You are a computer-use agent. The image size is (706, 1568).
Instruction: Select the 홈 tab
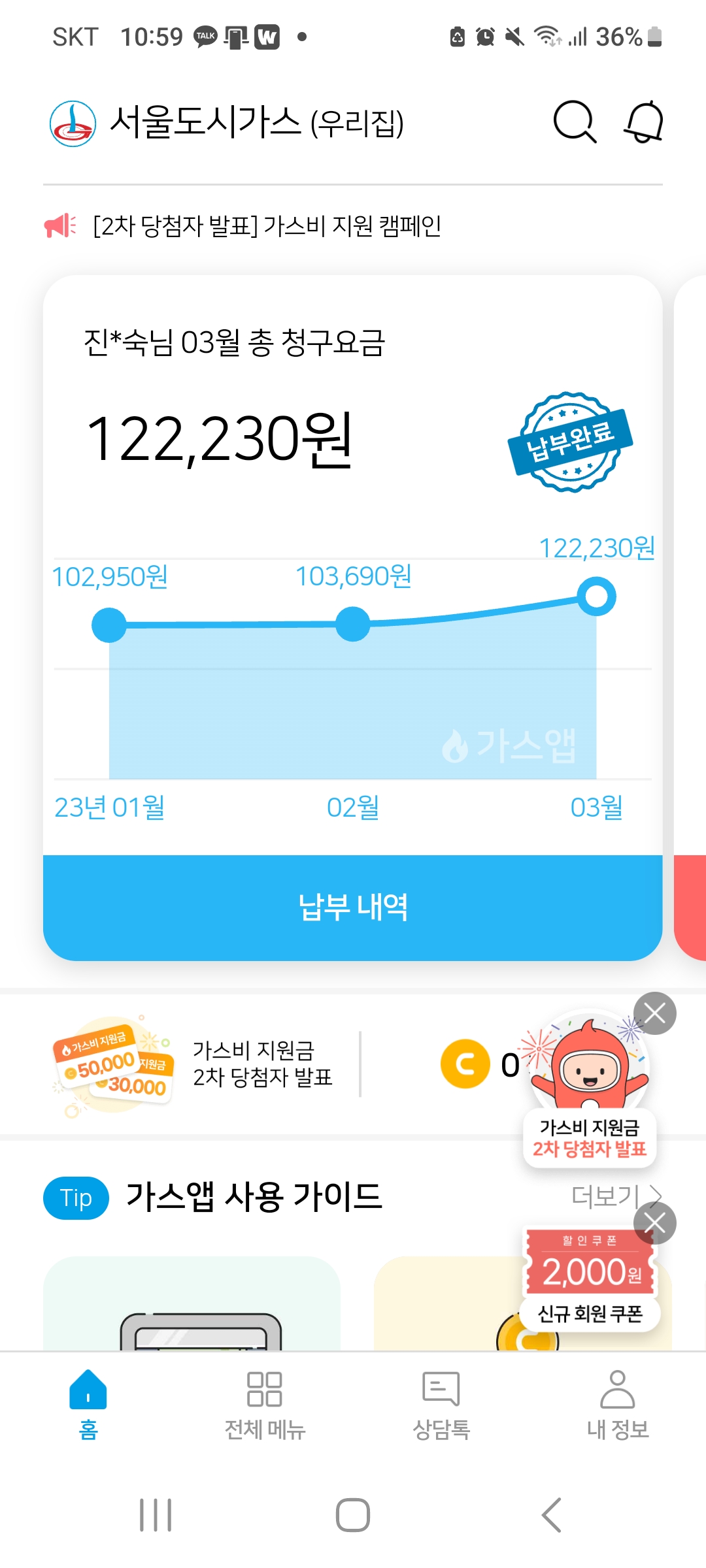pyautogui.click(x=88, y=1405)
